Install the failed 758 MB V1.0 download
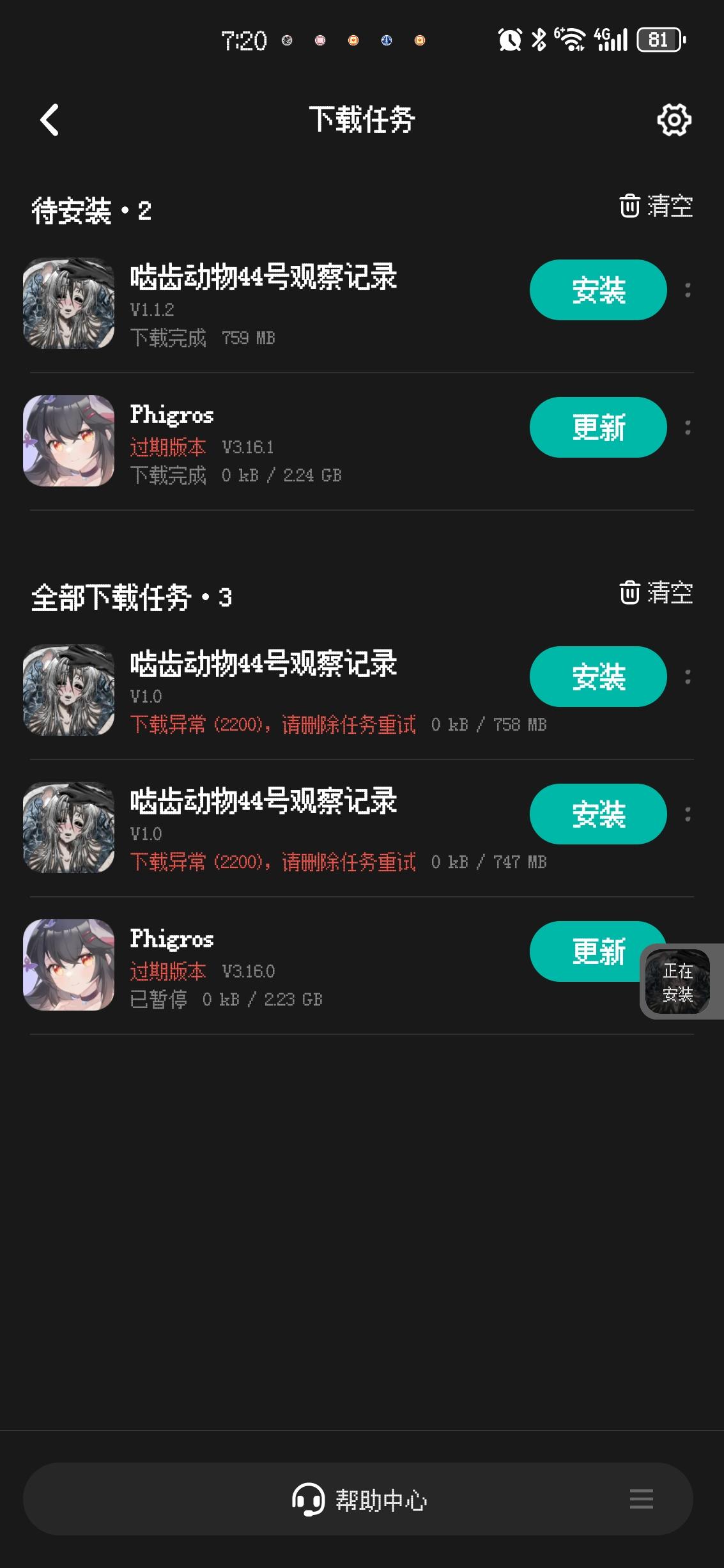Viewport: 724px width, 1568px height. 597,676
